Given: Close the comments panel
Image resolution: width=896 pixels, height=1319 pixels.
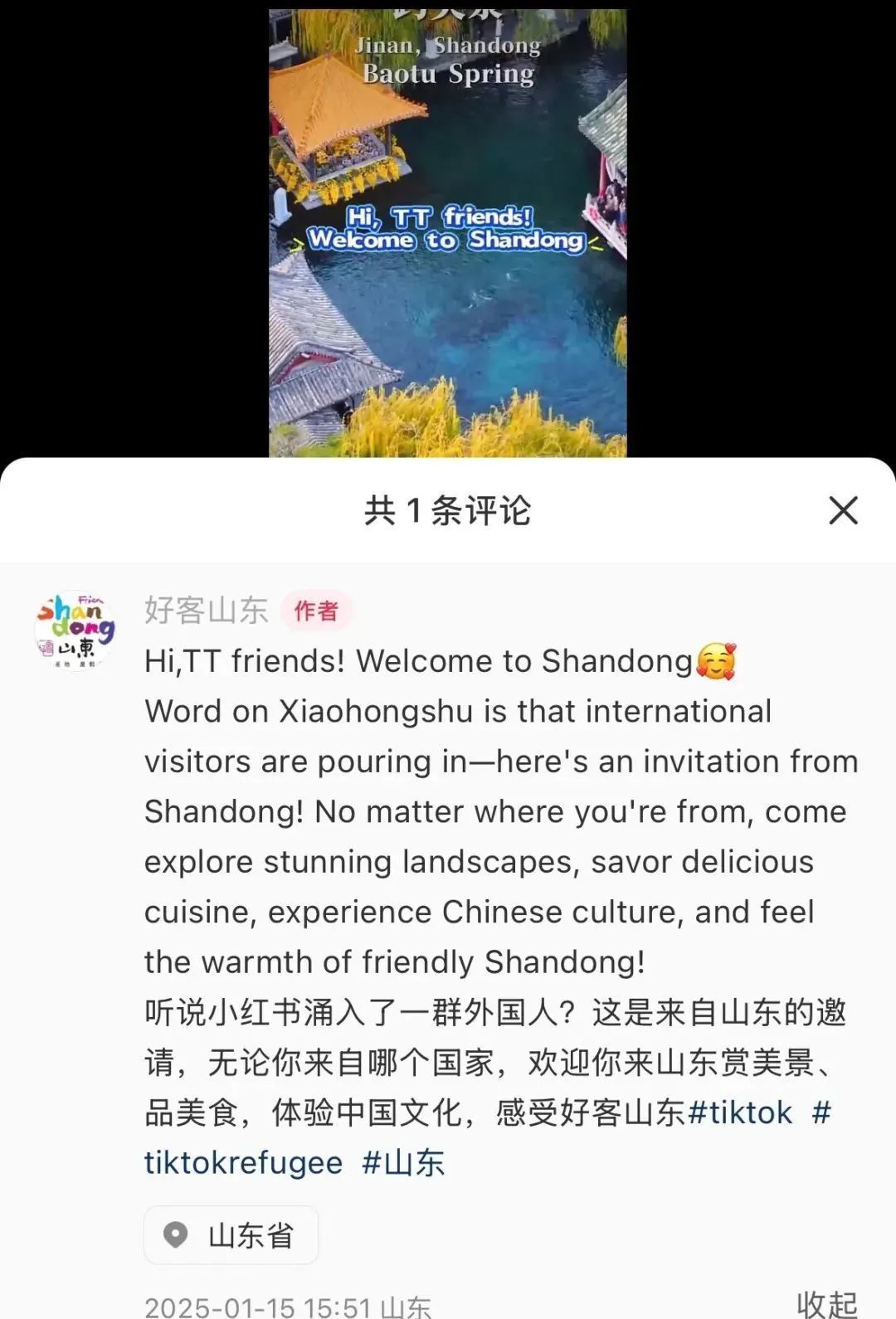Looking at the screenshot, I should tap(843, 510).
